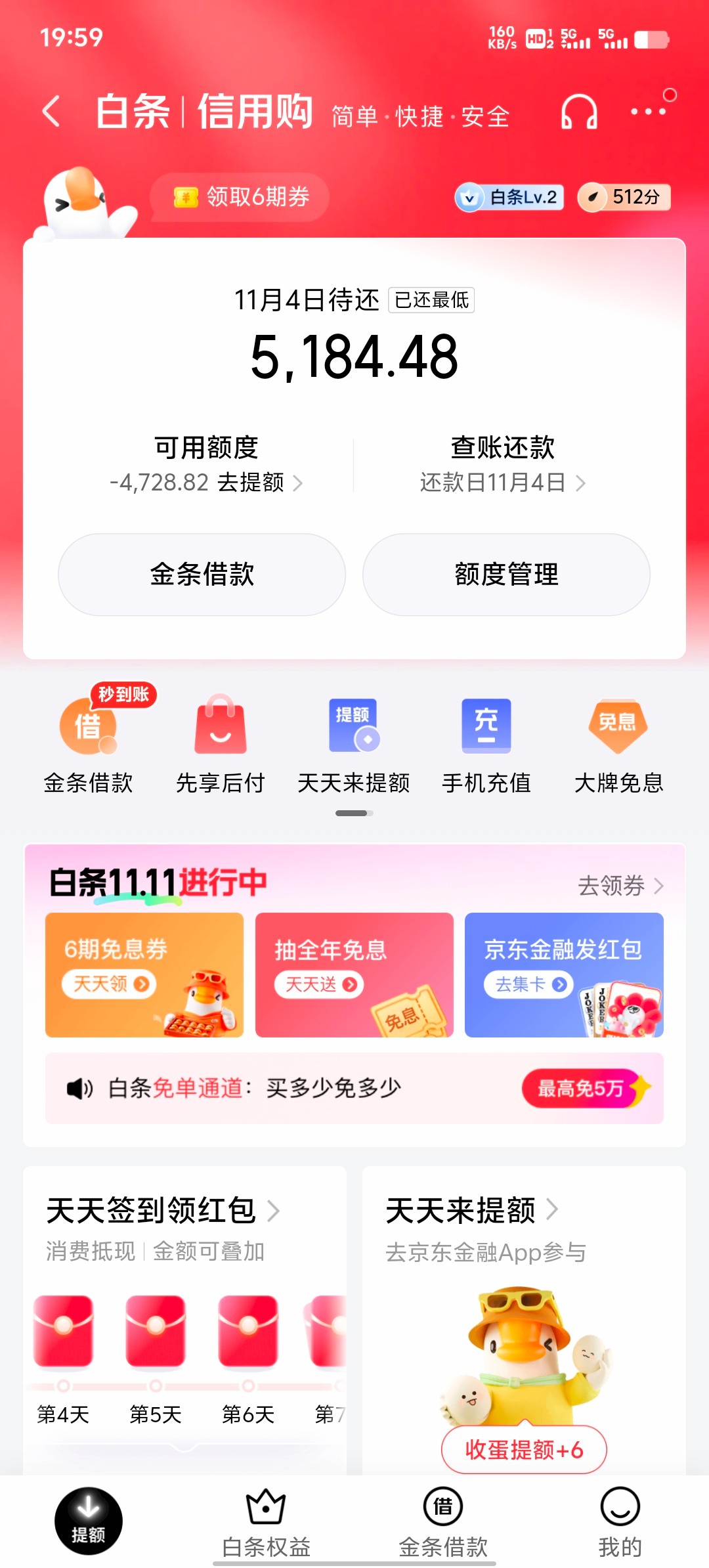Screen dimensions: 709x1568
Task: Tap 去领券 in the 11.11 banner
Action: [x=620, y=886]
